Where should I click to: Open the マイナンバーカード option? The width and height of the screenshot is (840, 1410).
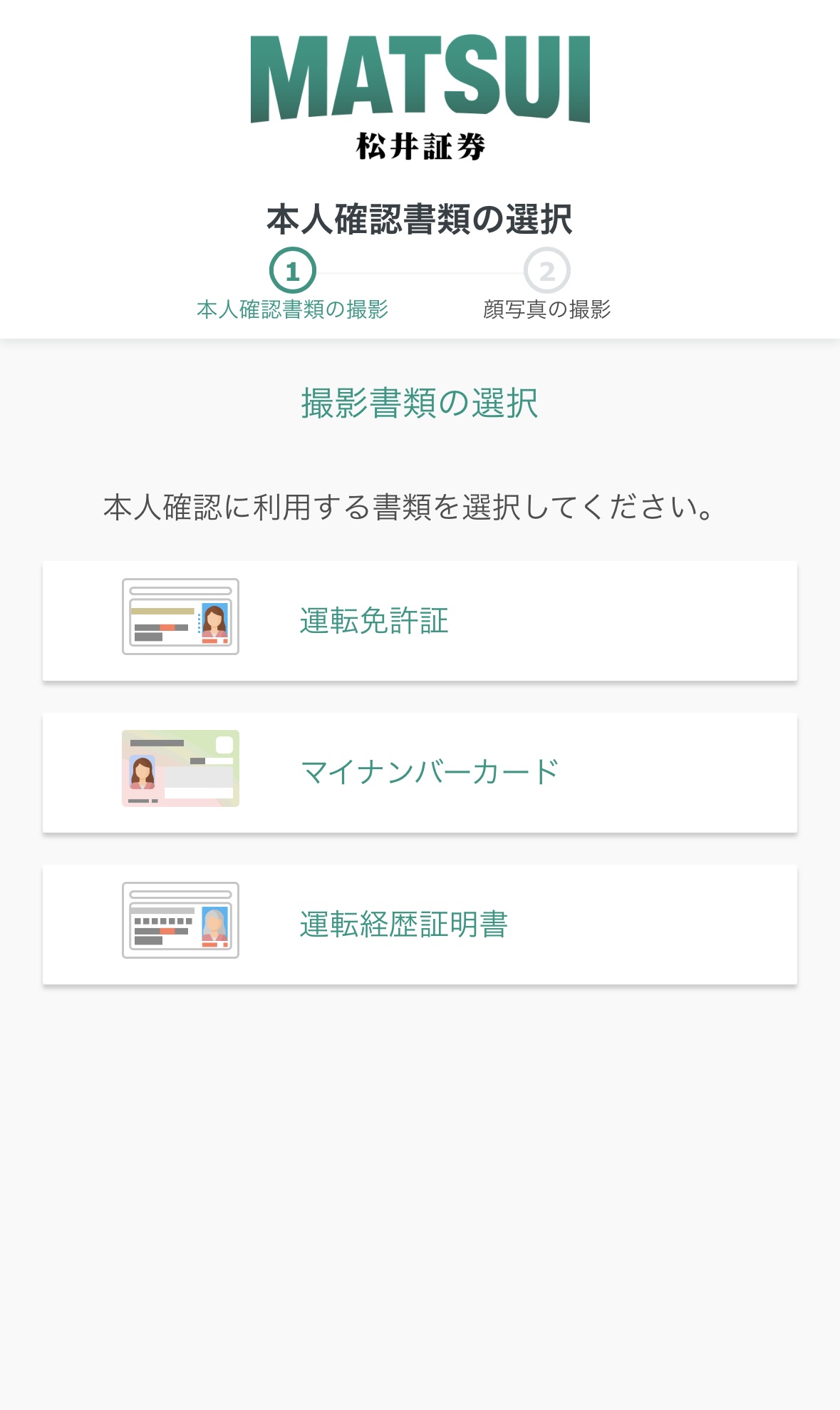(x=420, y=771)
